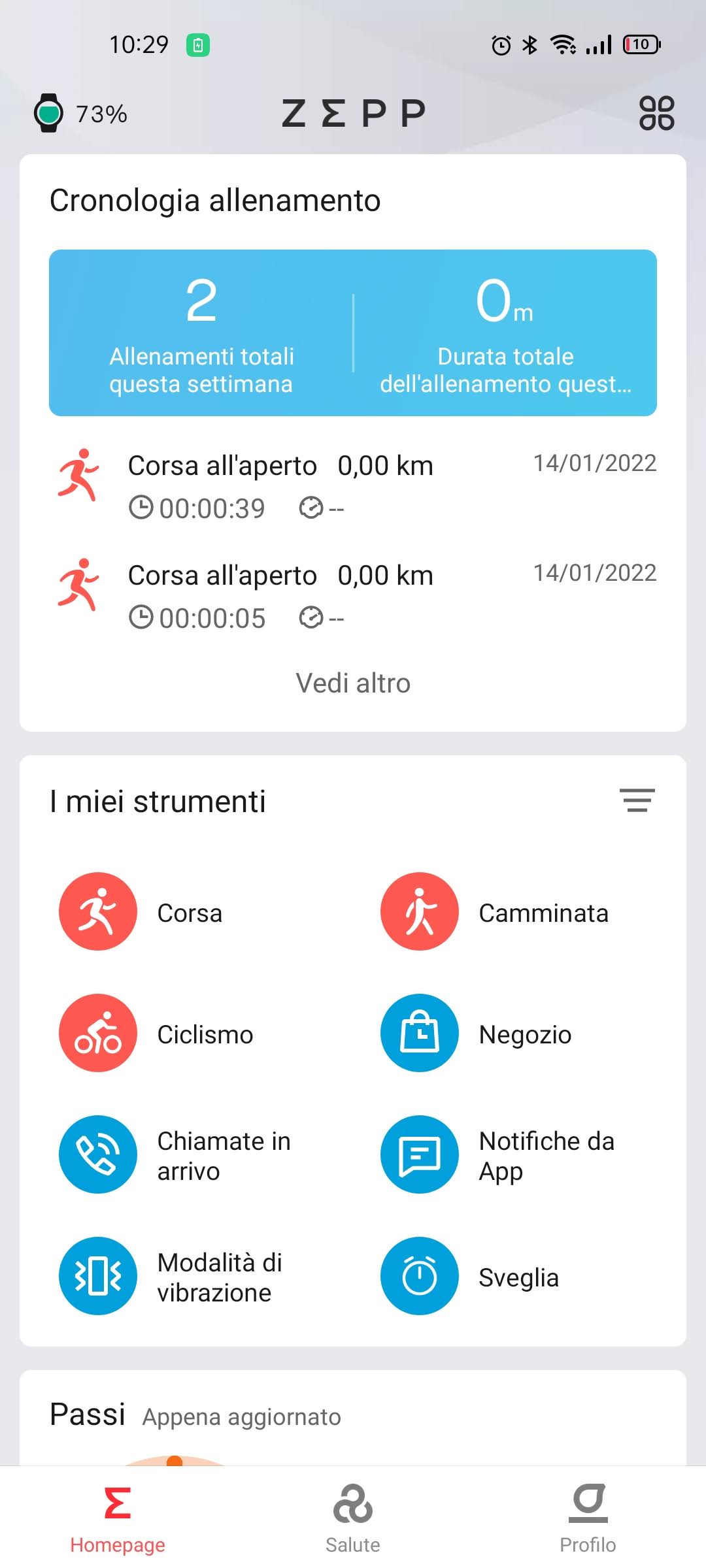View the weekly training summary card
Screen dimensions: 706x1568
pyautogui.click(x=353, y=333)
